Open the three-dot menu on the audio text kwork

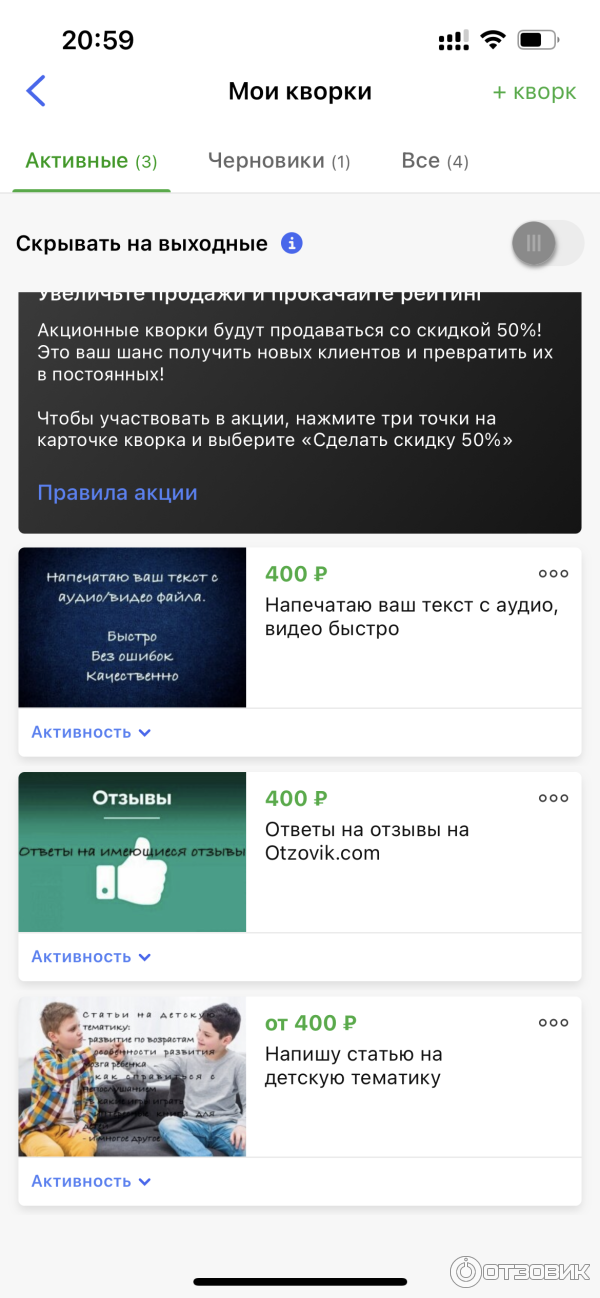553,574
